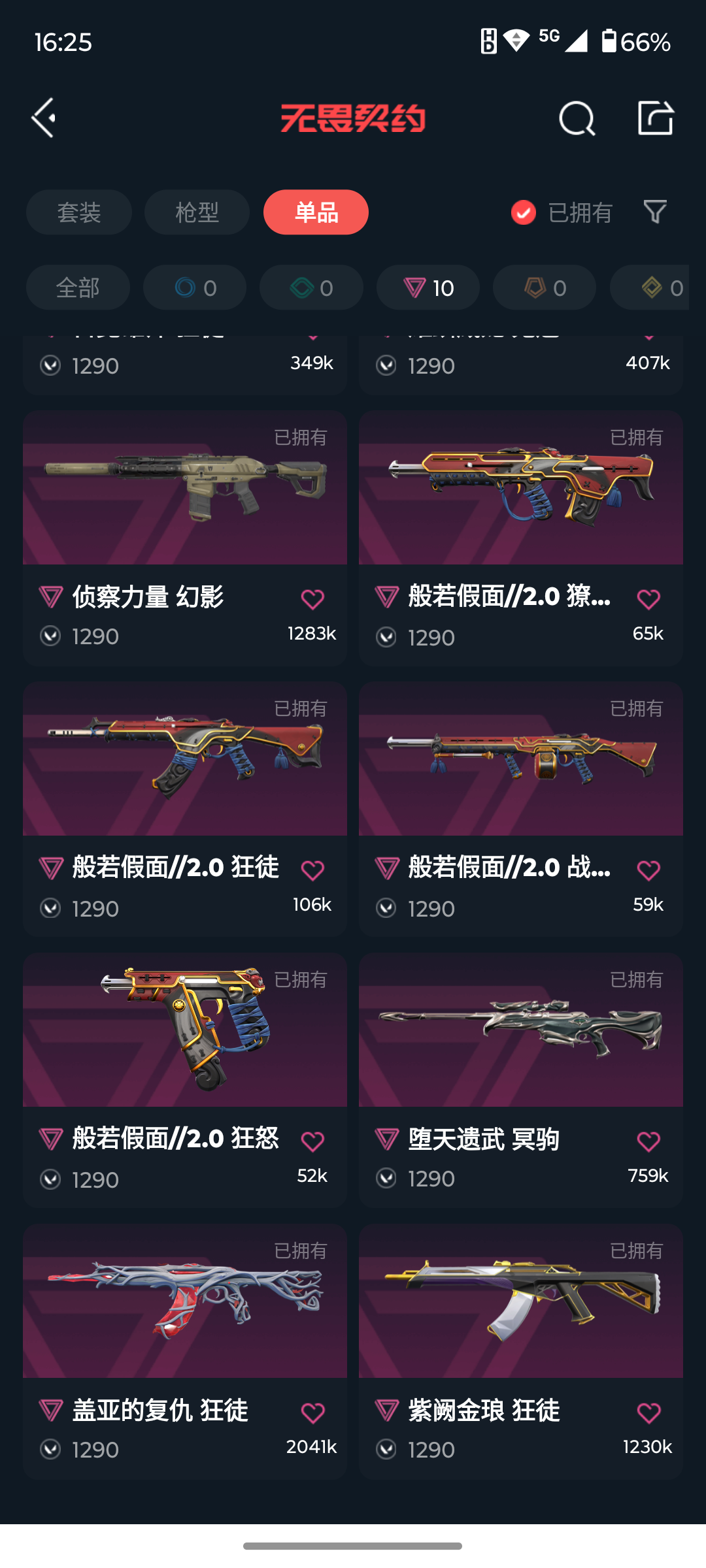This screenshot has height=1568, width=706.
Task: Select the blue circle rarity chip
Action: tap(195, 287)
